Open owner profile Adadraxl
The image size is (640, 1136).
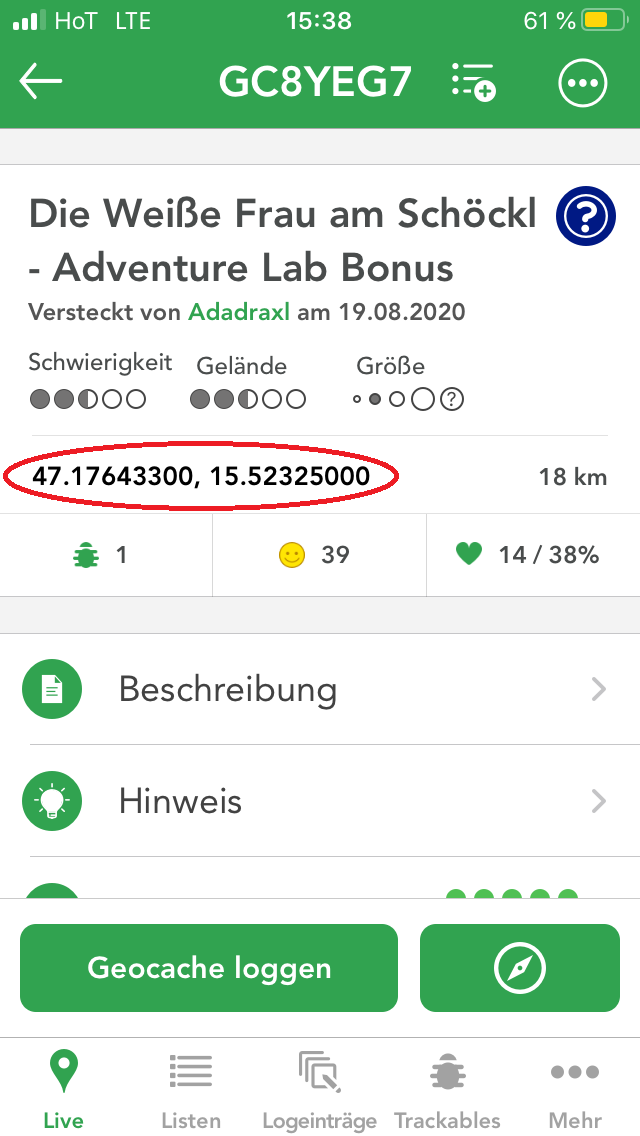click(x=239, y=312)
